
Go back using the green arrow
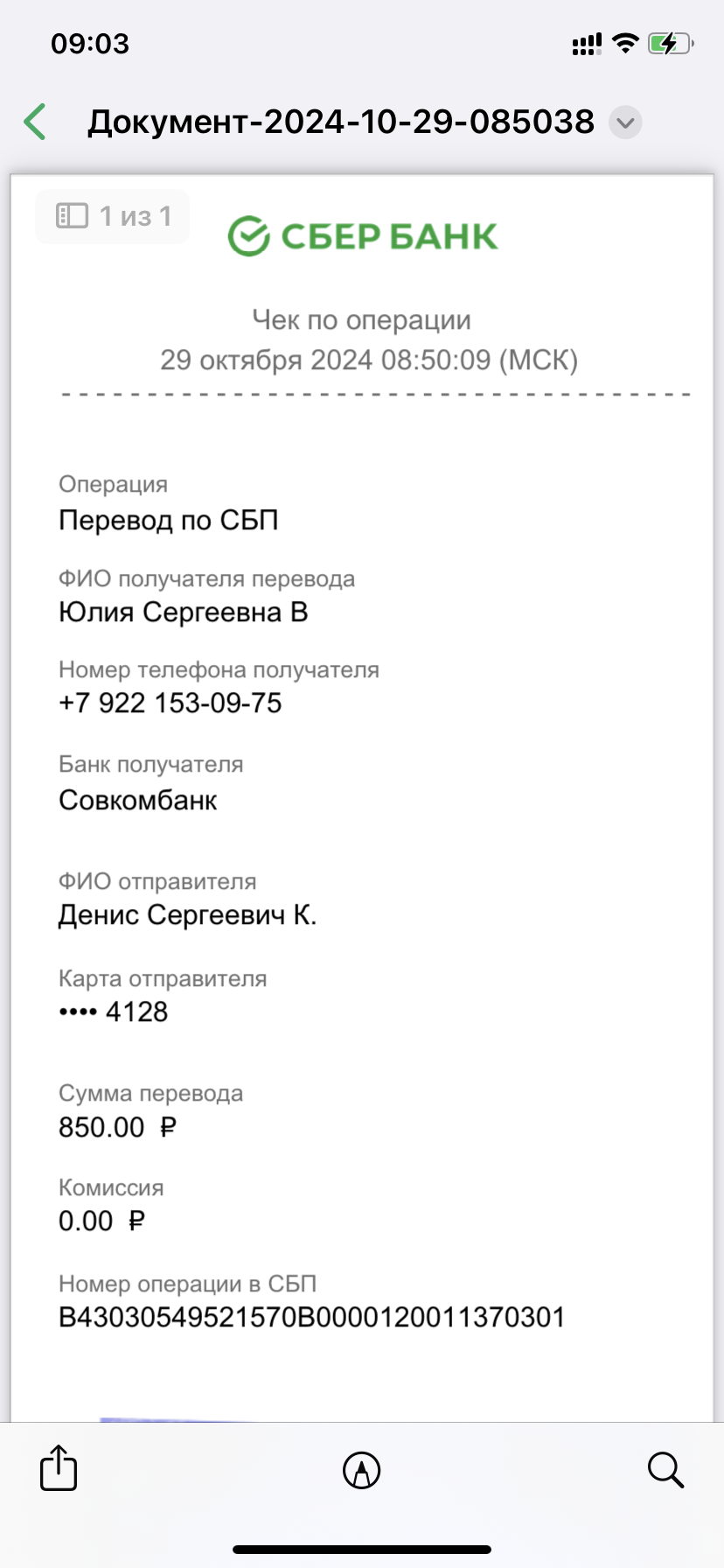35,122
